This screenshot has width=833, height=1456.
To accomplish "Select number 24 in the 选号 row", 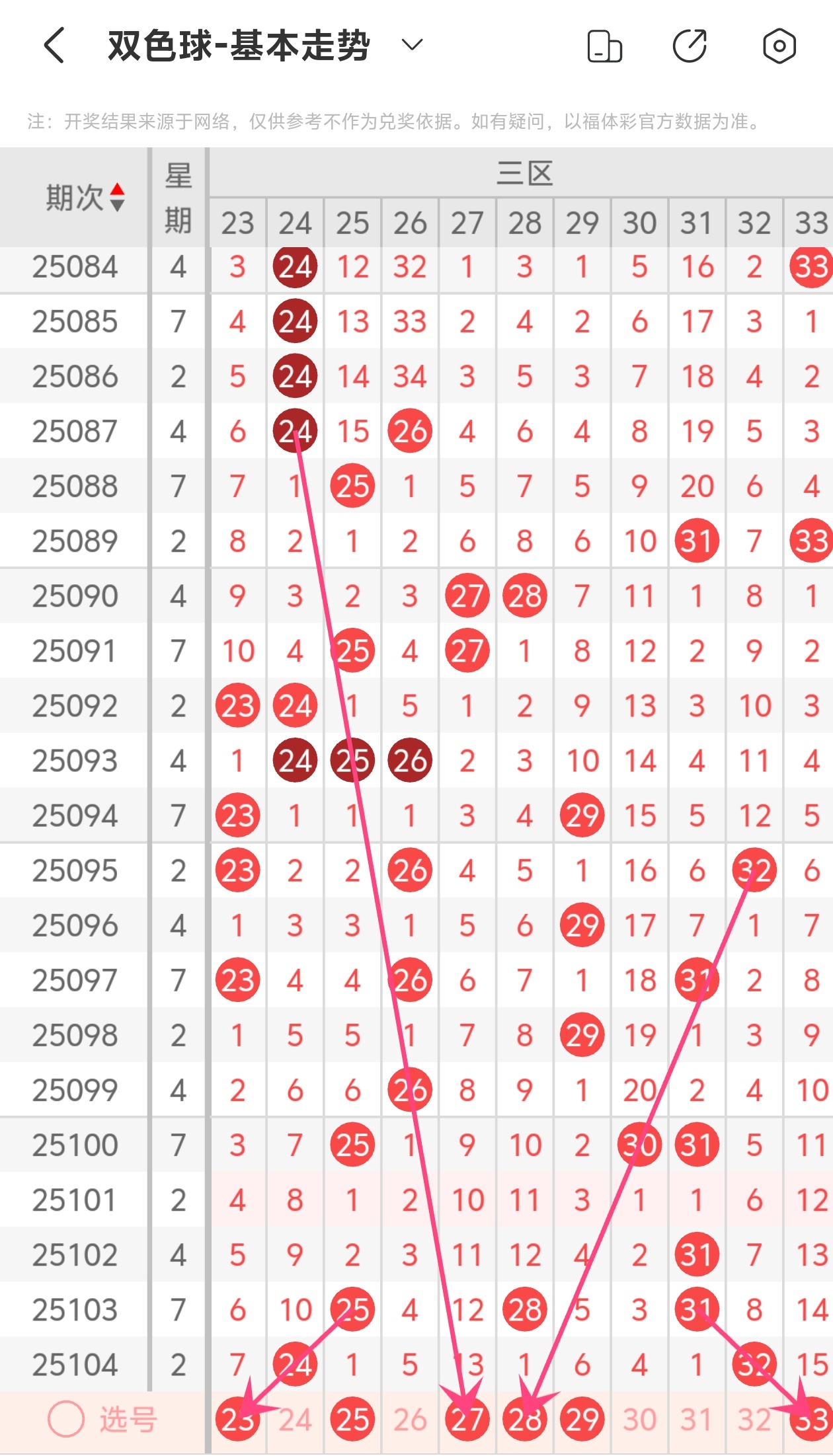I will coord(295,1420).
